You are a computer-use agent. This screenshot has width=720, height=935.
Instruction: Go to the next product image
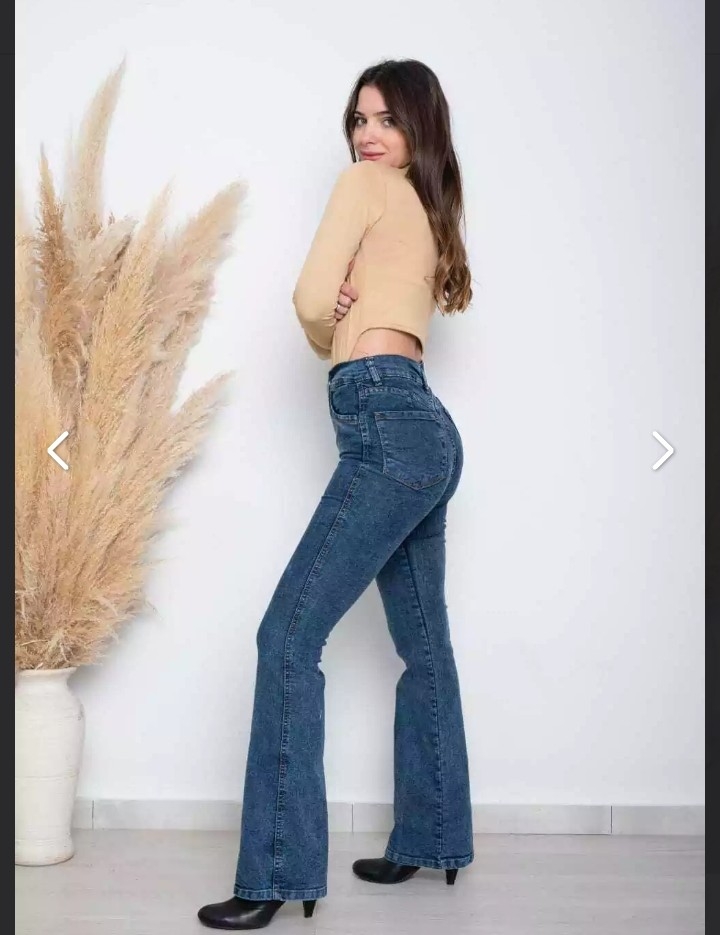[x=662, y=451]
